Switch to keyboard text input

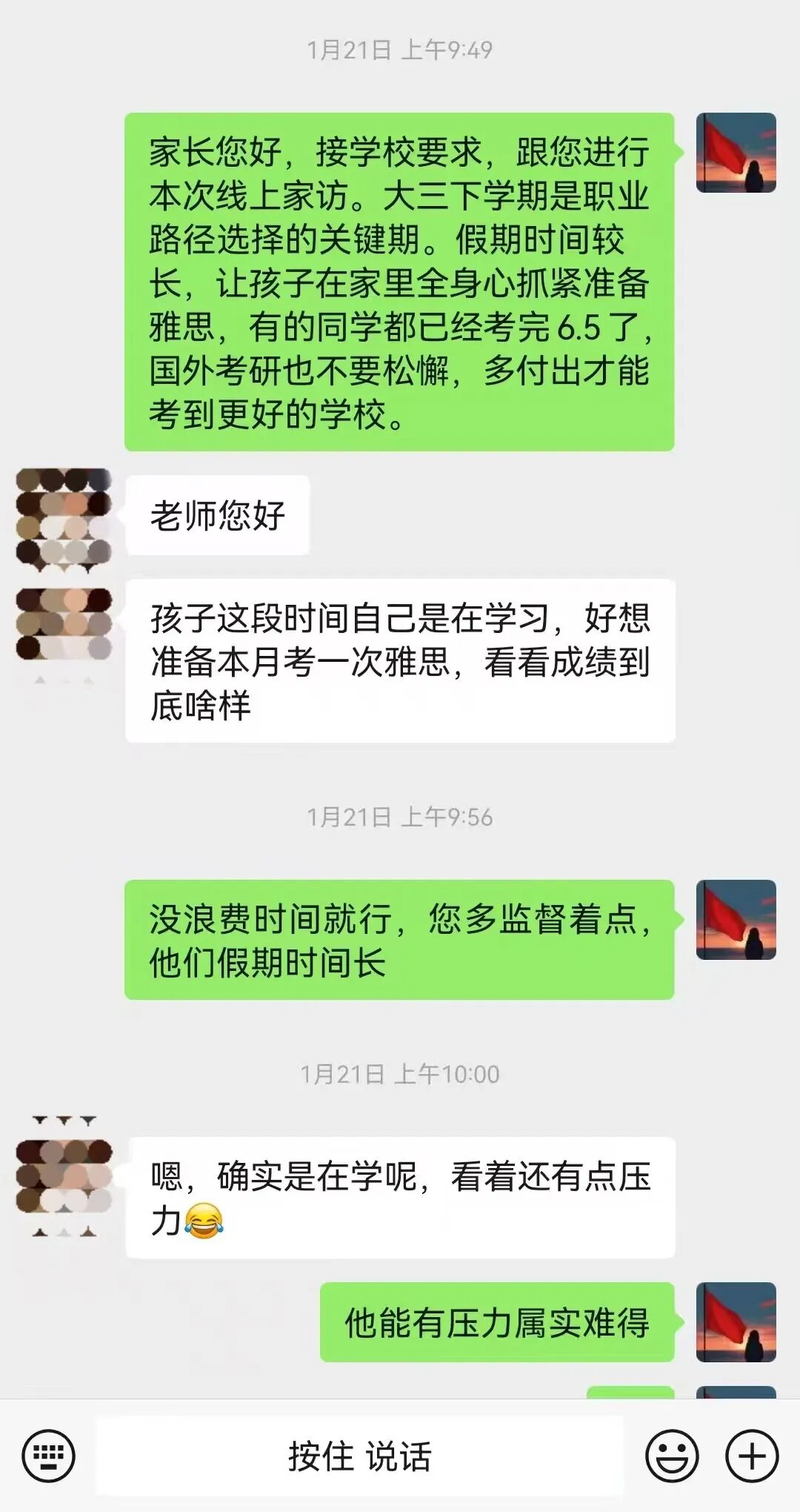coord(48,1456)
